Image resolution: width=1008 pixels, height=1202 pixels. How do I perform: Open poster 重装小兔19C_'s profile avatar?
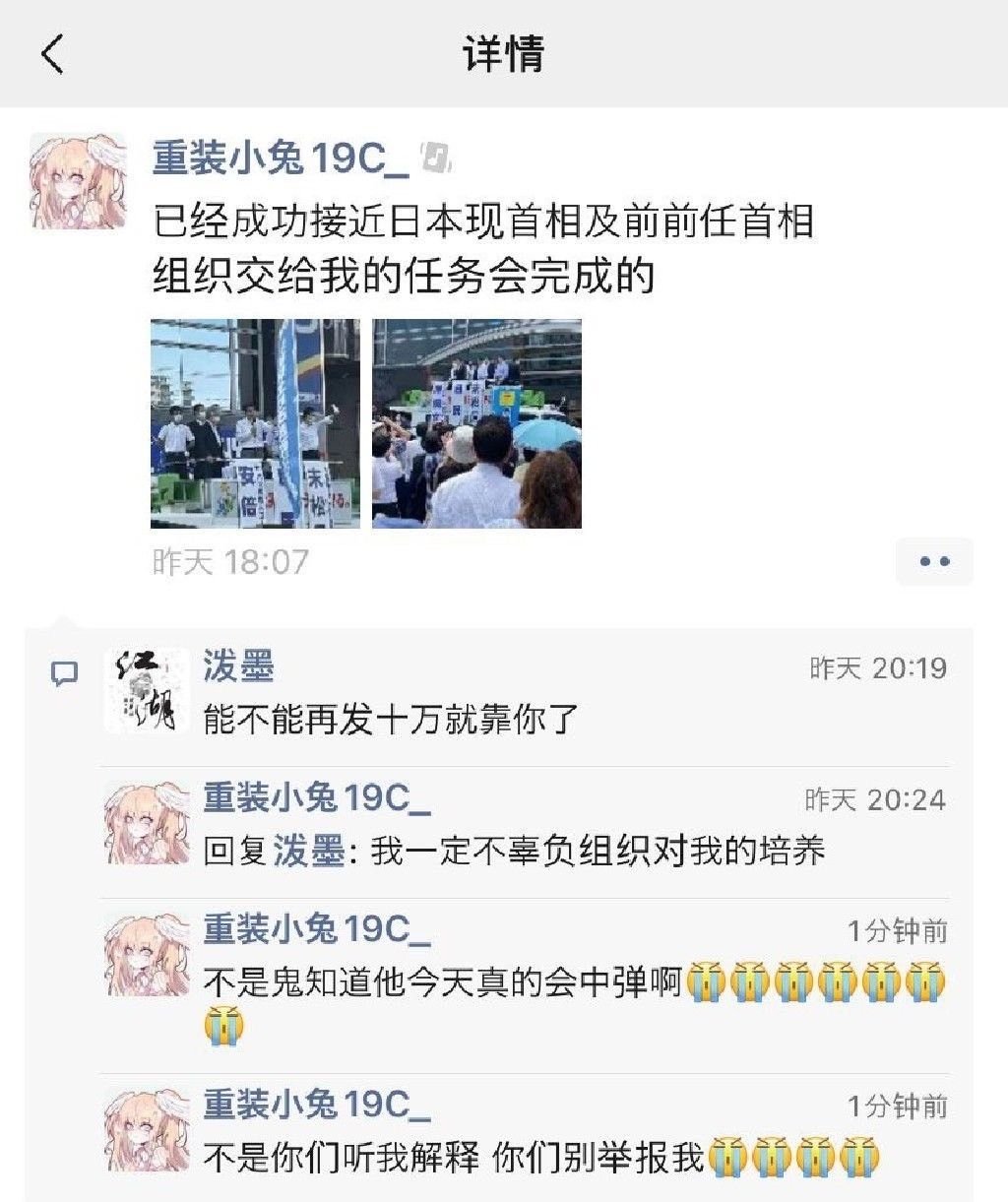(78, 182)
